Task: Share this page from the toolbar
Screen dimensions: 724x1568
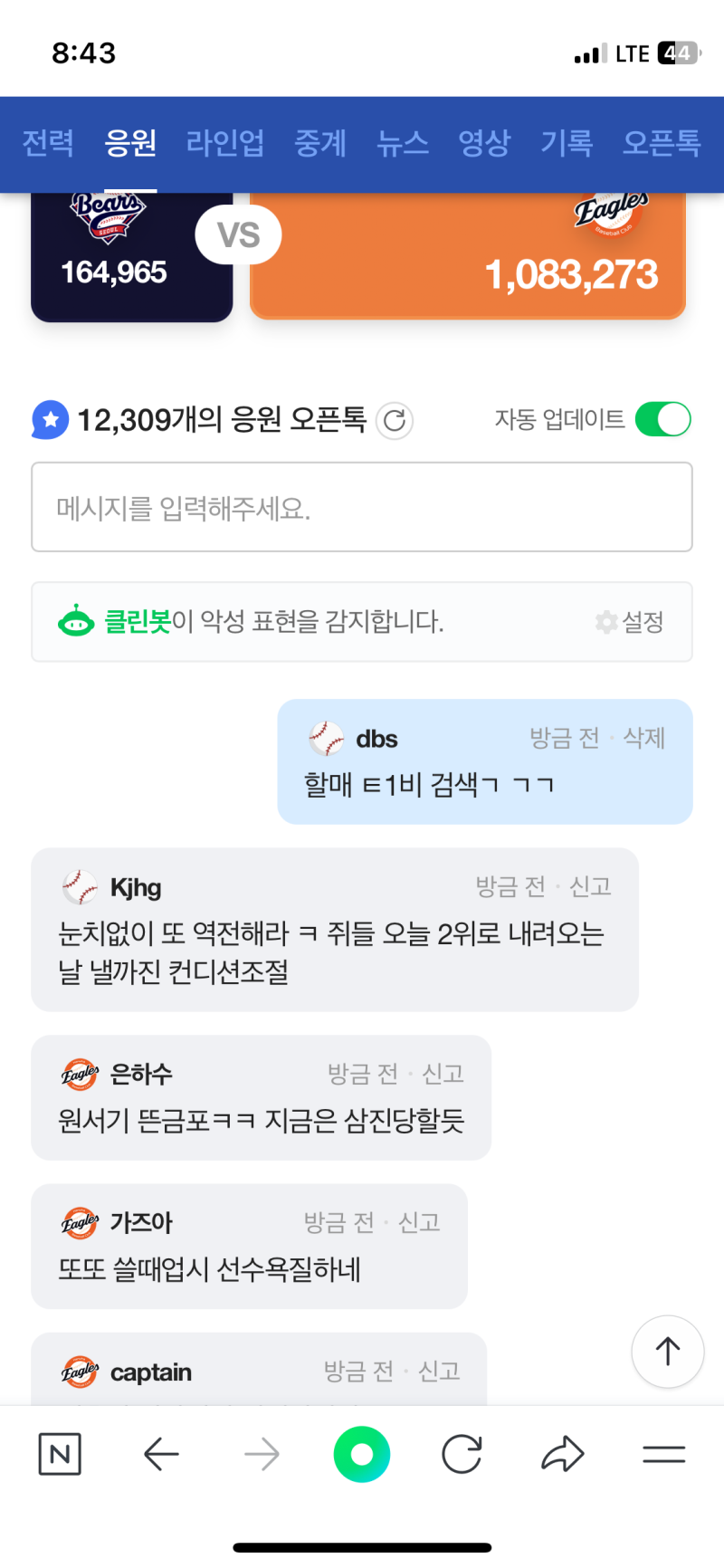Action: (x=562, y=1455)
